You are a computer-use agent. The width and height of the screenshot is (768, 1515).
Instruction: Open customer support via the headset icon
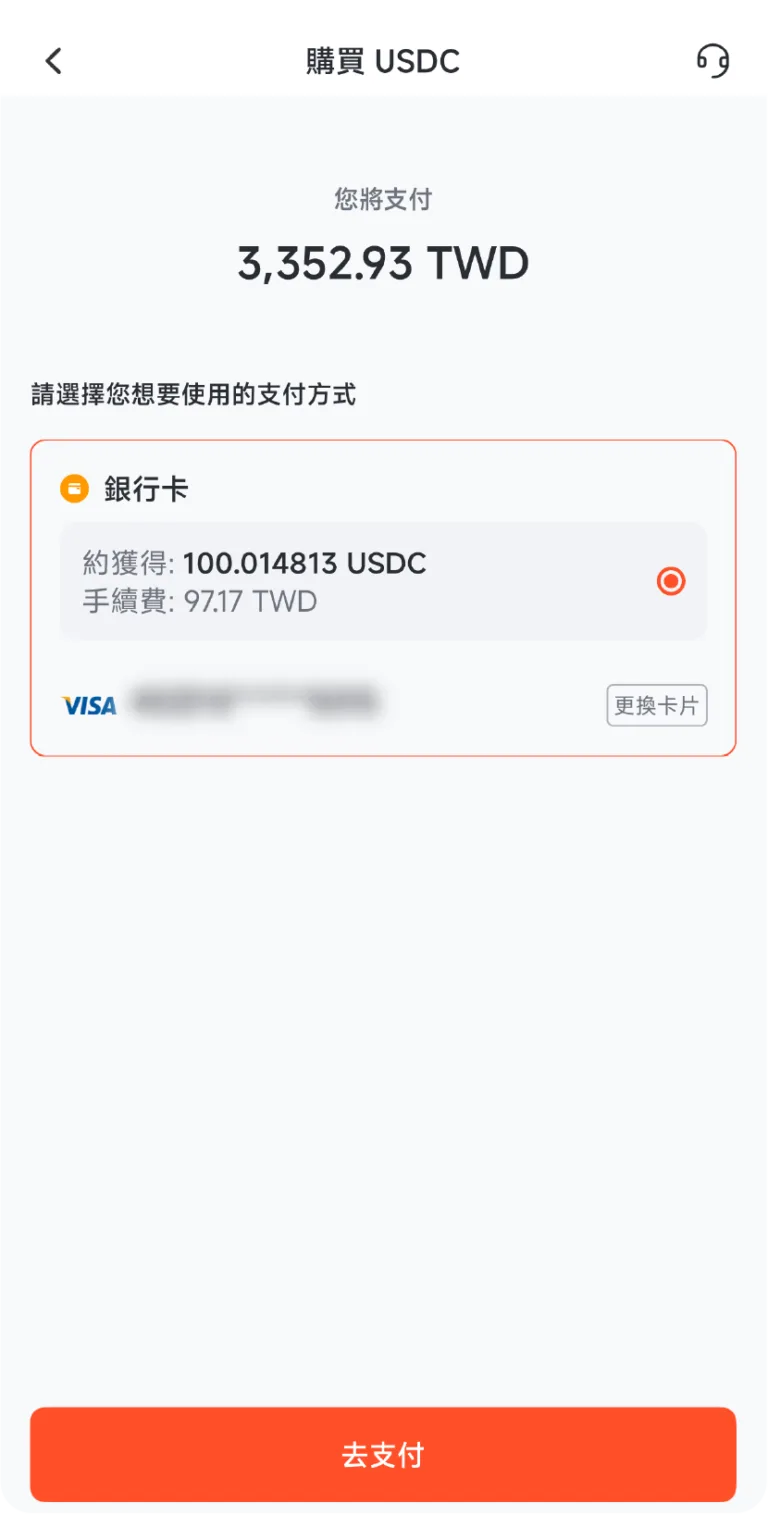713,60
